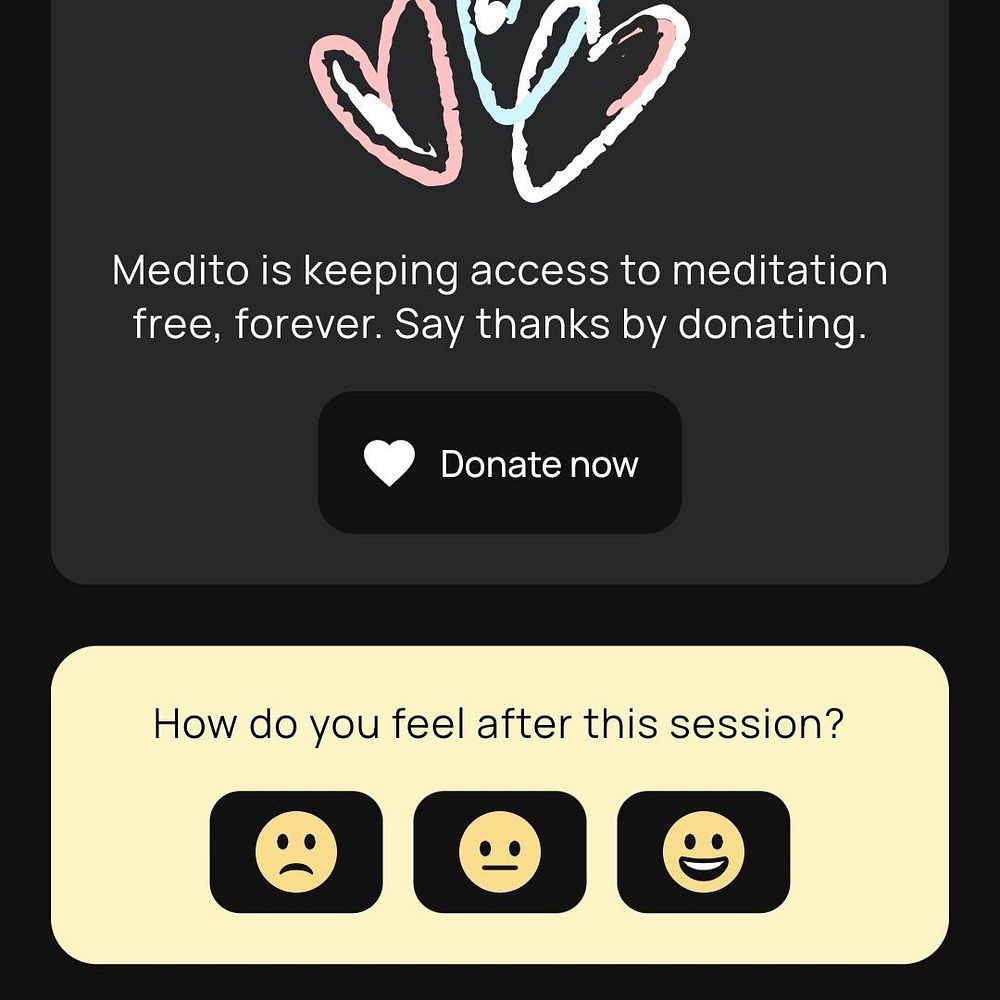Choose the neutral face feeling
The image size is (1000, 1000).
[500, 852]
